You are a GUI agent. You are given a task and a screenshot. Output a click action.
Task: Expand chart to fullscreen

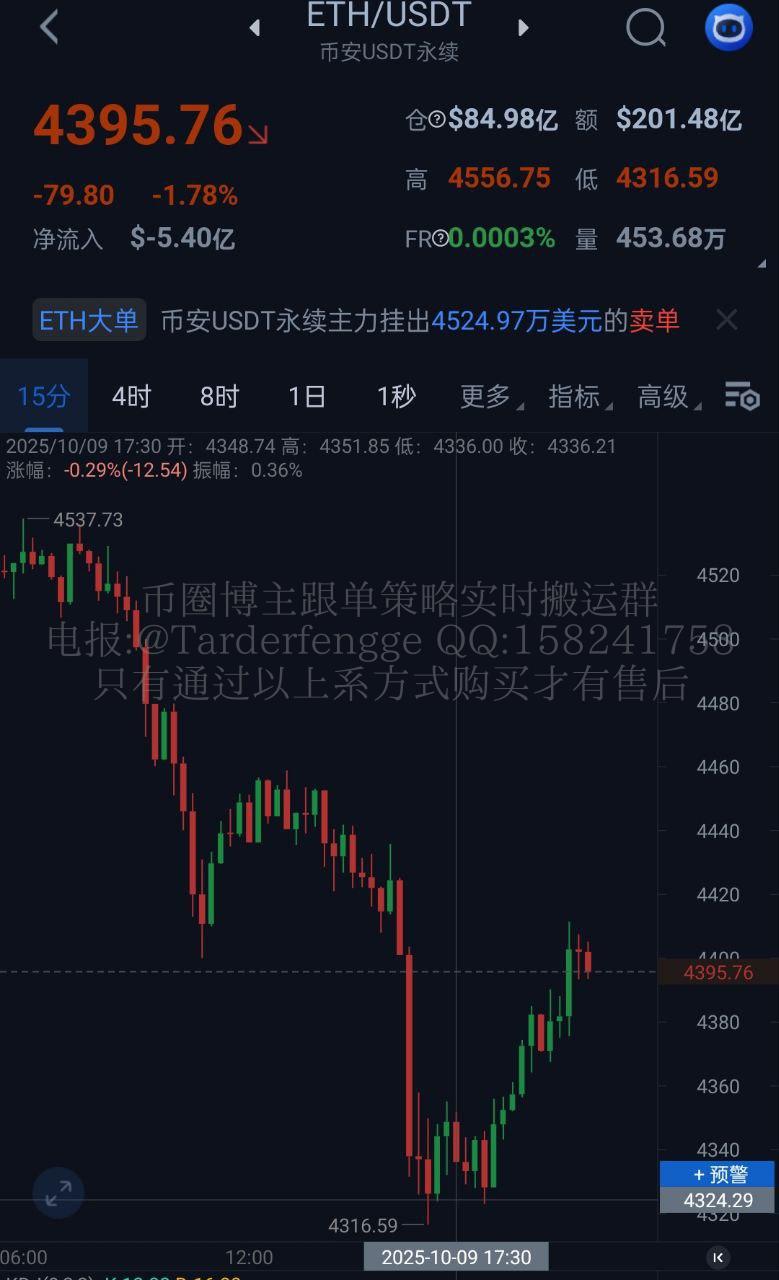pyautogui.click(x=58, y=1192)
